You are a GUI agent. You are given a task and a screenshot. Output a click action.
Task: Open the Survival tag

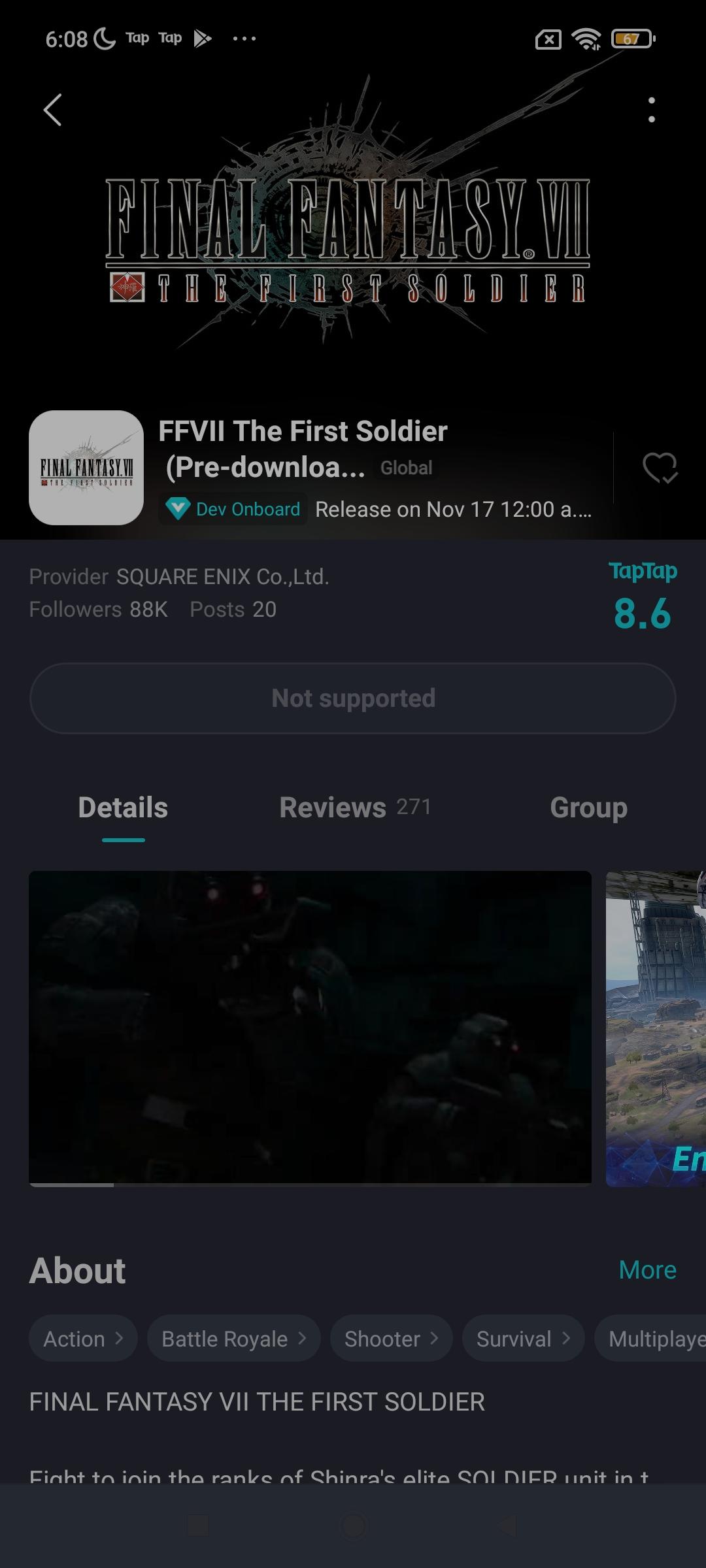point(523,1339)
